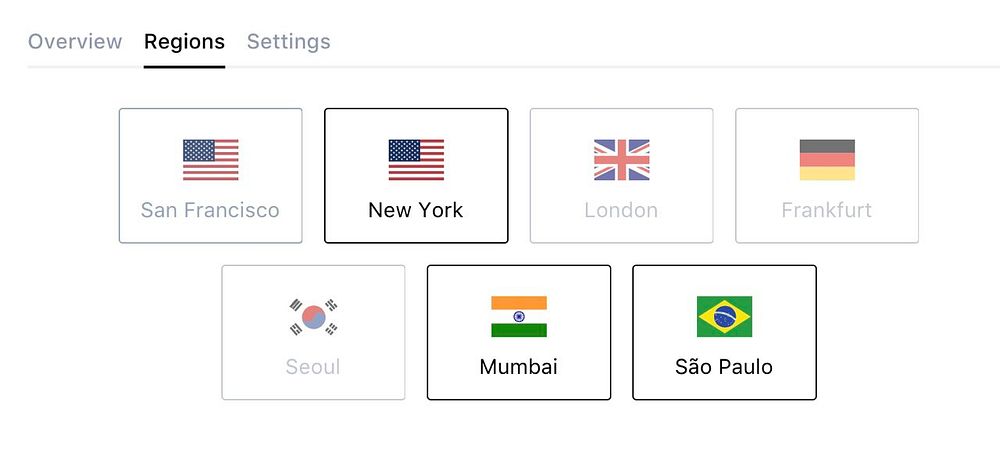Tap the Seoul region card
The height and width of the screenshot is (470, 1000).
[x=313, y=332]
